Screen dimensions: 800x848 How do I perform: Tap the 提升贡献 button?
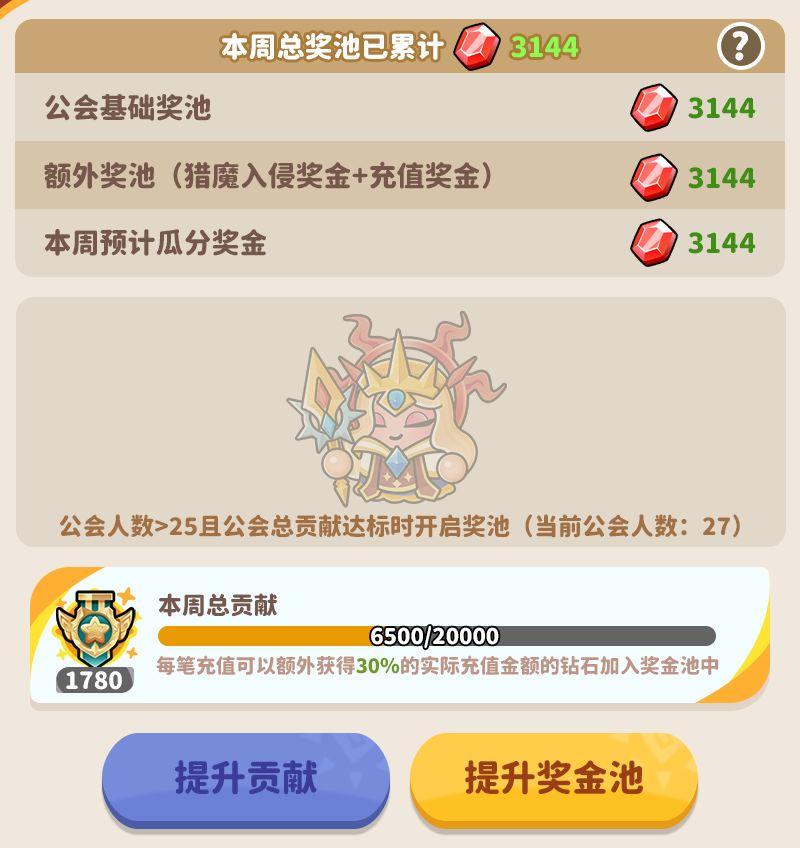(x=246, y=777)
